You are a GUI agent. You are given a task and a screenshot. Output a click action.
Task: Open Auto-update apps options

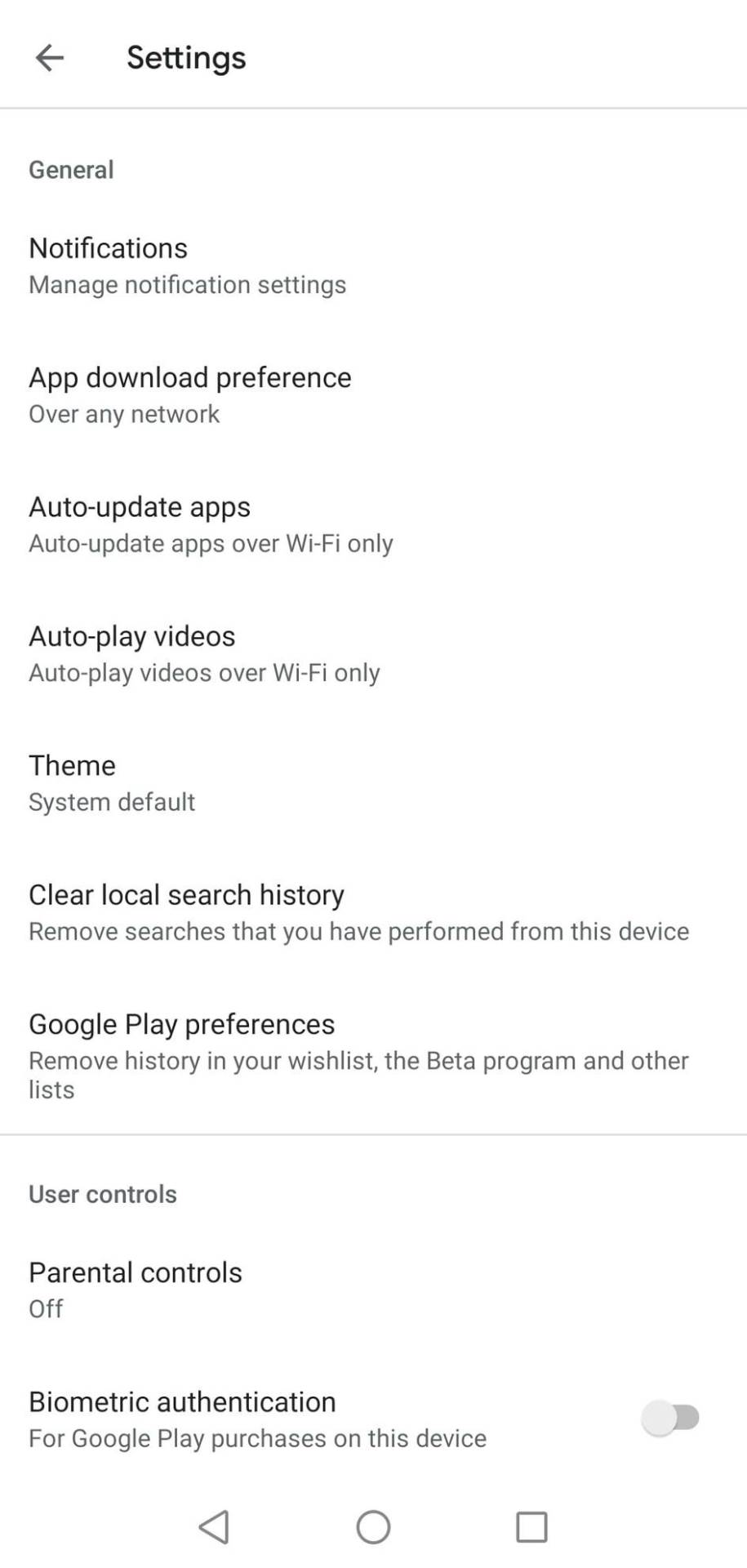click(x=140, y=507)
